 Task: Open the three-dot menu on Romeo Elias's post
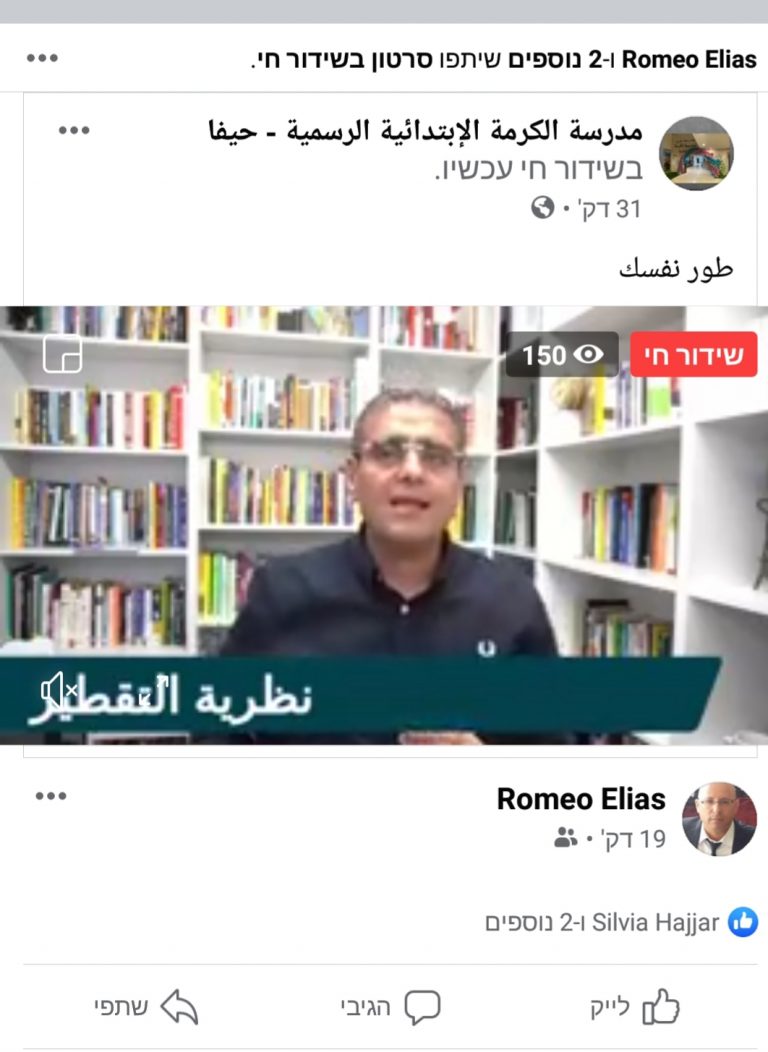[50, 796]
